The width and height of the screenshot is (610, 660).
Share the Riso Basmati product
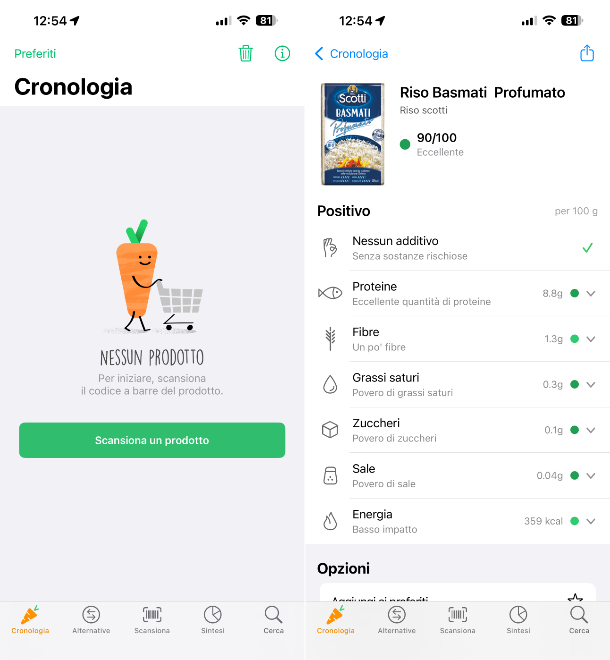pos(587,54)
